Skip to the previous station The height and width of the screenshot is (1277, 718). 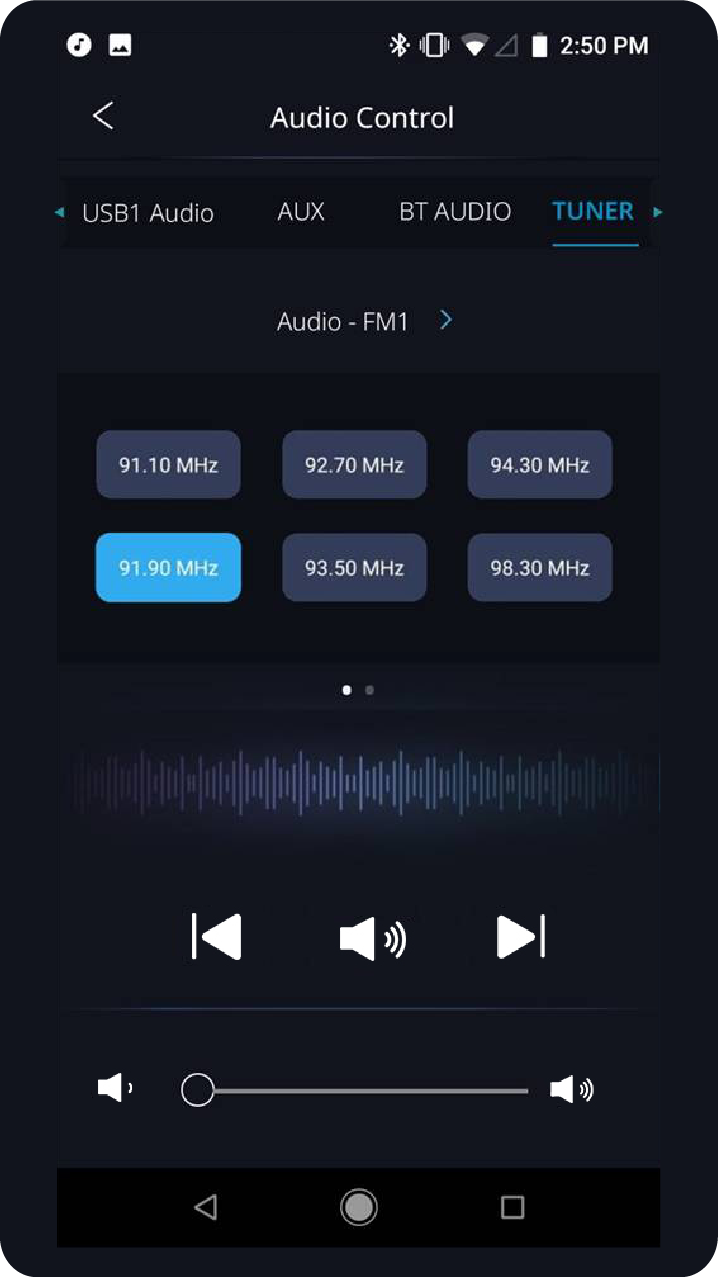pyautogui.click(x=217, y=937)
